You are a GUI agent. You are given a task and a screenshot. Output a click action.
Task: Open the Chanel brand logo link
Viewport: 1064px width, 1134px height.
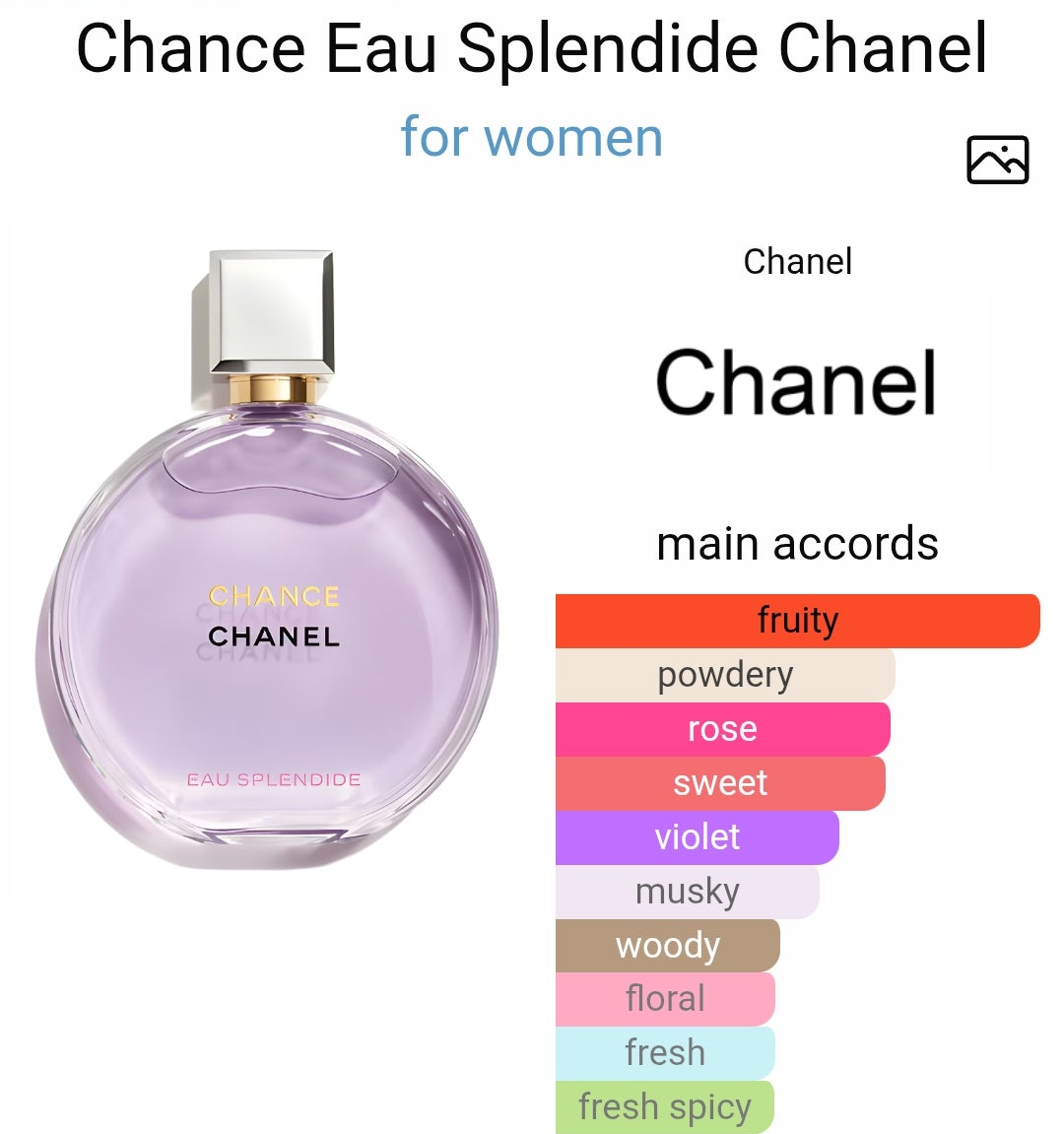pos(796,383)
